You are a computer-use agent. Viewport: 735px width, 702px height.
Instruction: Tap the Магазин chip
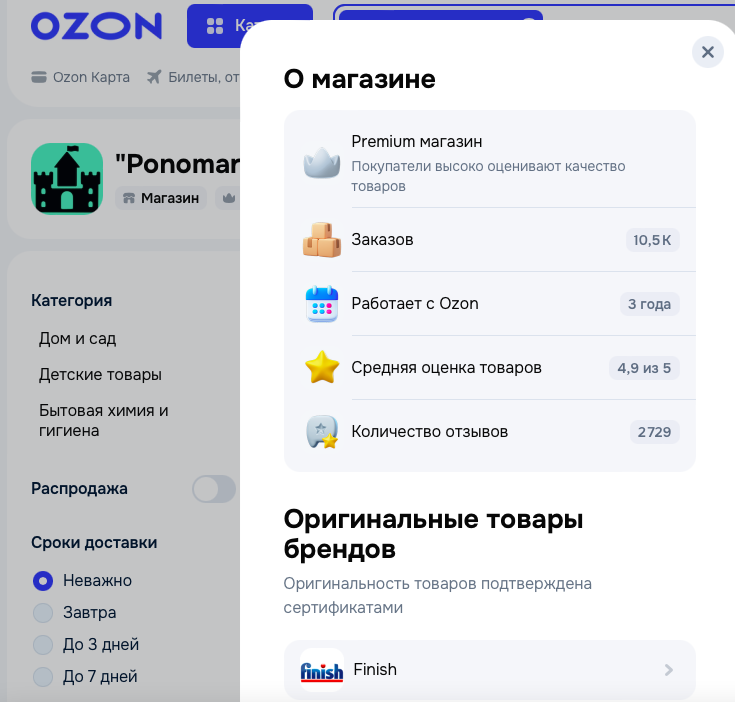click(160, 198)
